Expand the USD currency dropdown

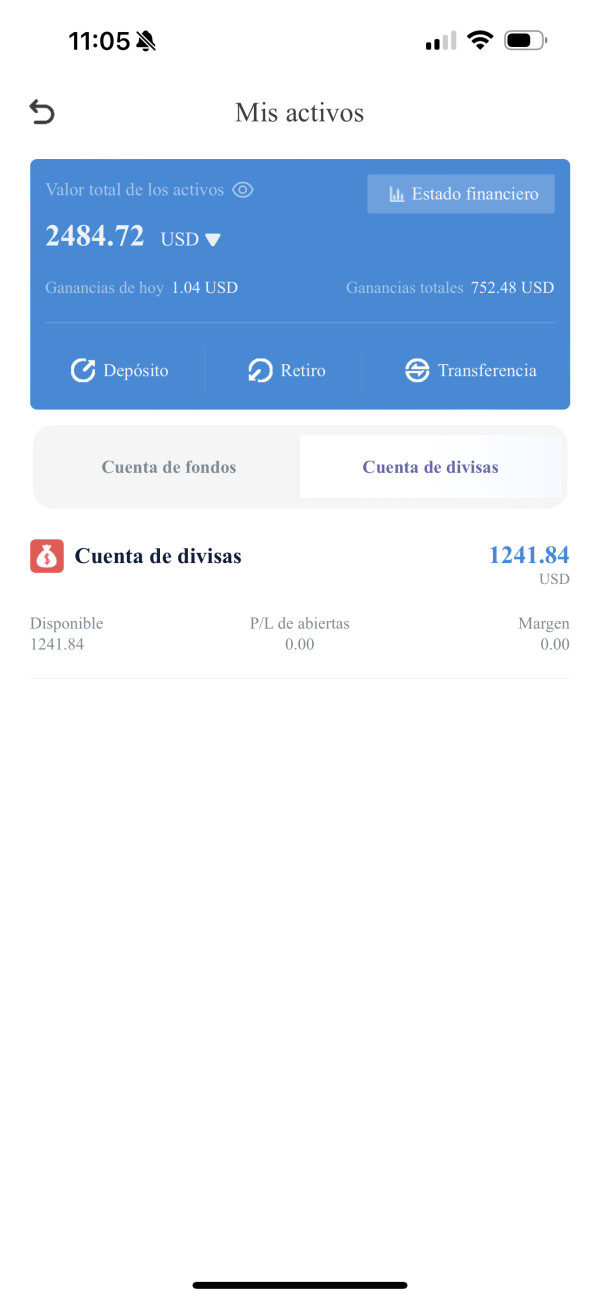[191, 239]
